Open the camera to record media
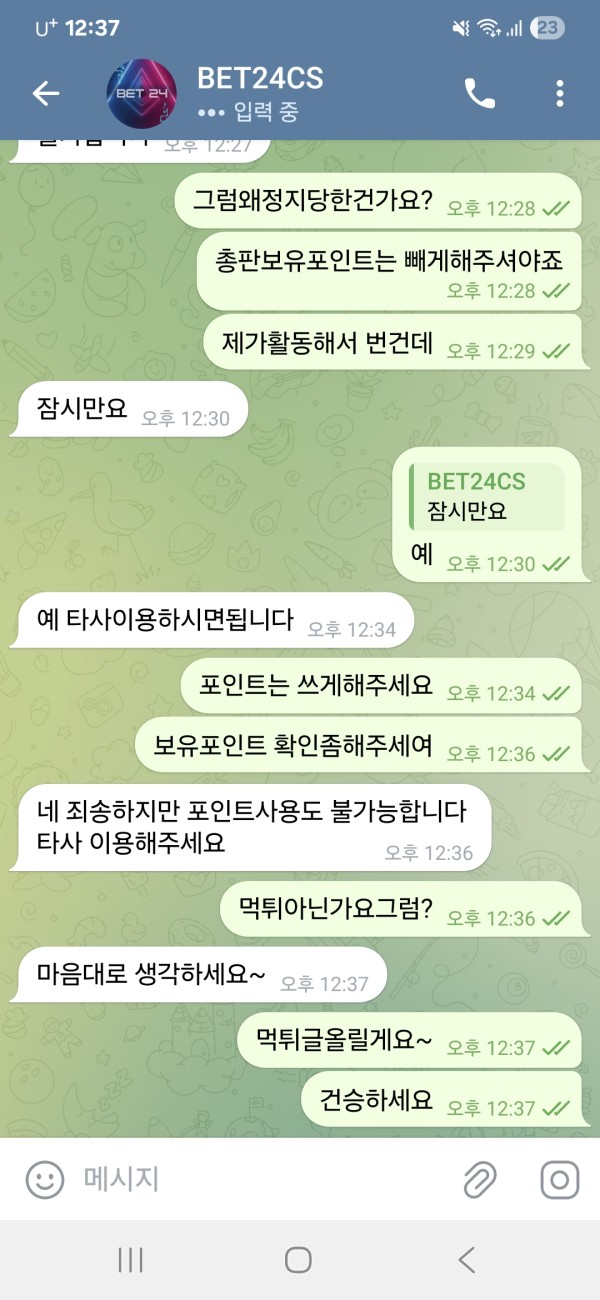600x1300 pixels. [559, 1179]
